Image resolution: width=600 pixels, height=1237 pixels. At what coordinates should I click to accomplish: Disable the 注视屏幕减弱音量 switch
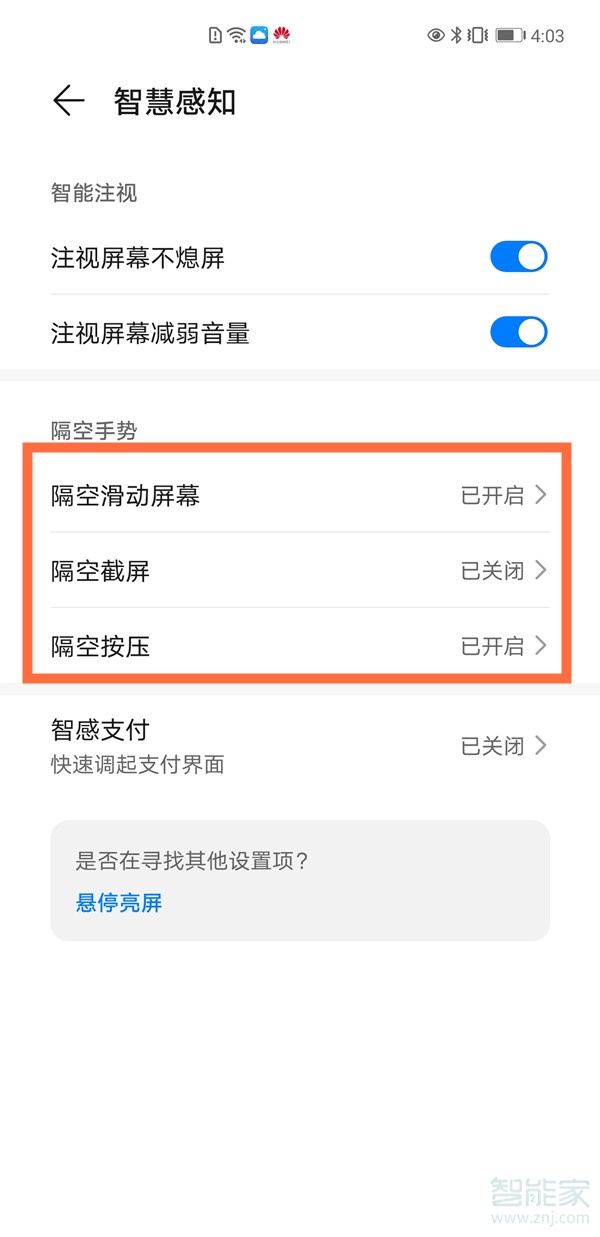point(519,332)
